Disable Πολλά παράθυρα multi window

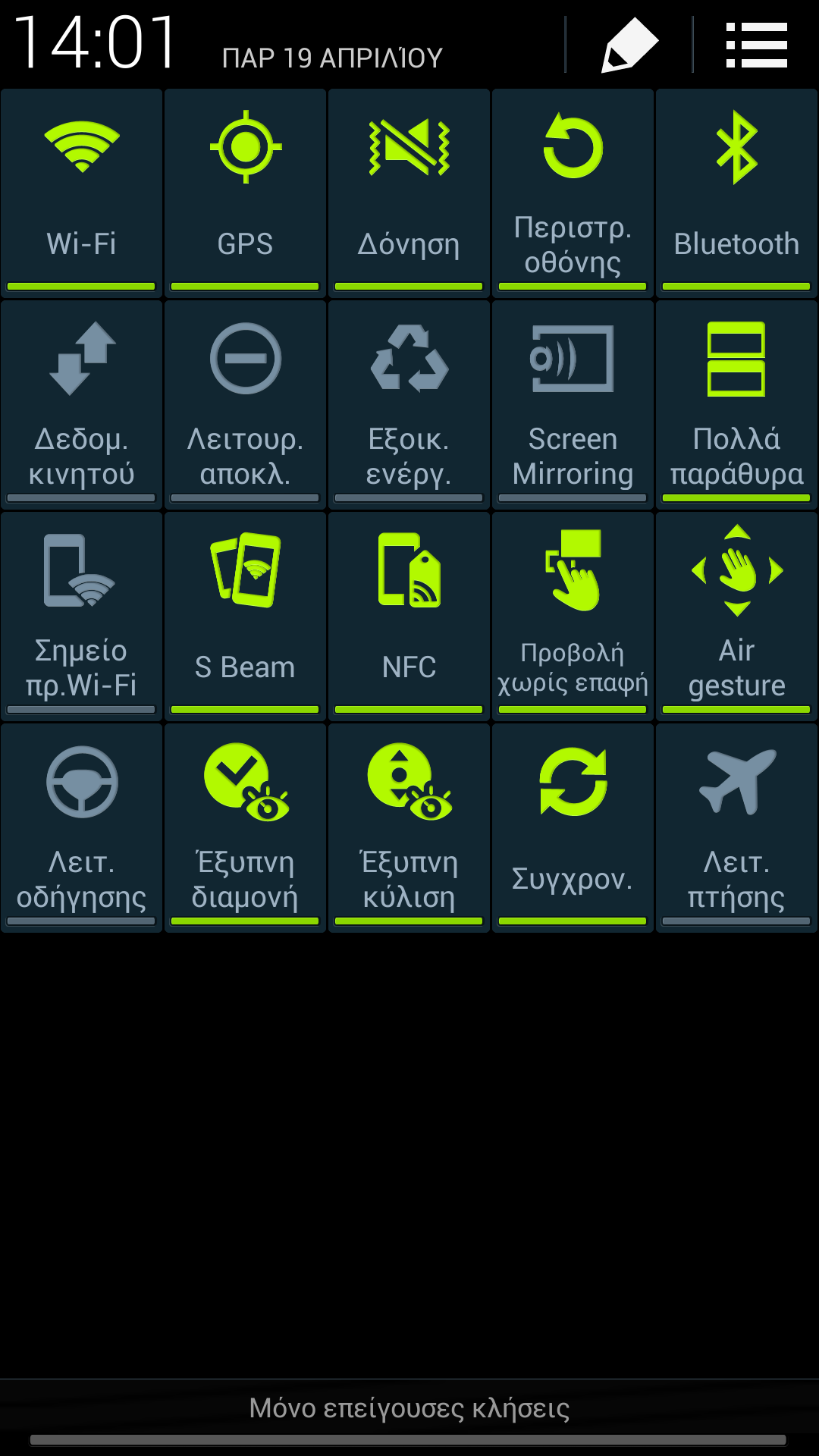click(737, 404)
